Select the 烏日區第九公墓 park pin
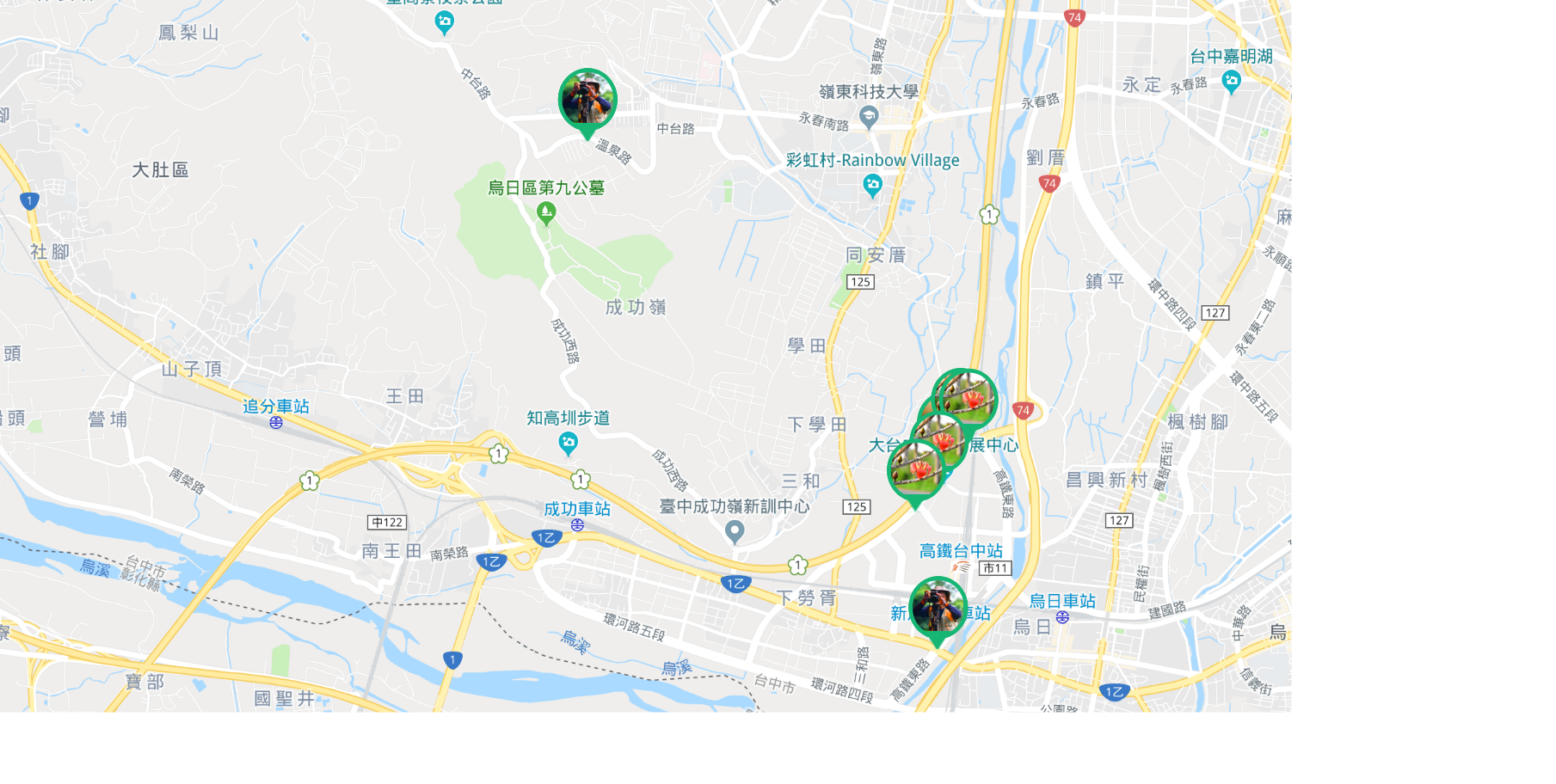 coord(545,214)
